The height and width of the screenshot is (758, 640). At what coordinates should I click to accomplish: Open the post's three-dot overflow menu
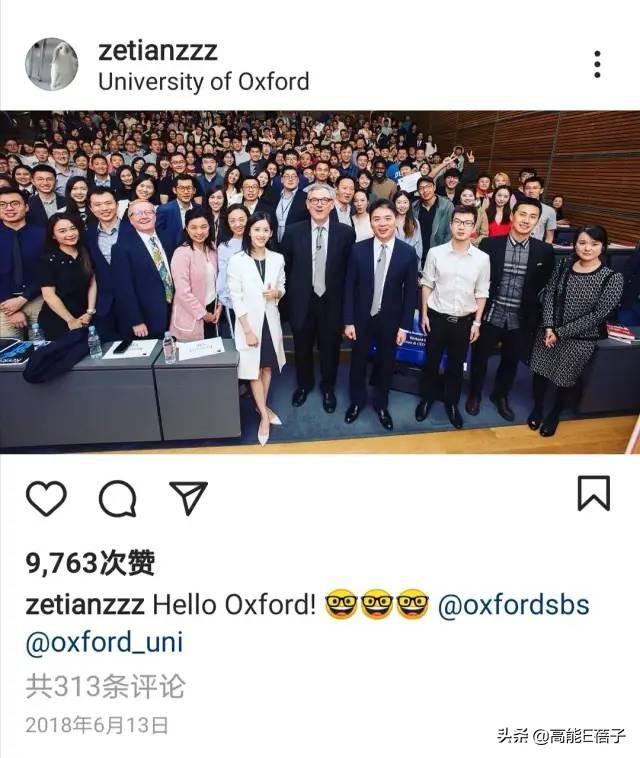[597, 64]
